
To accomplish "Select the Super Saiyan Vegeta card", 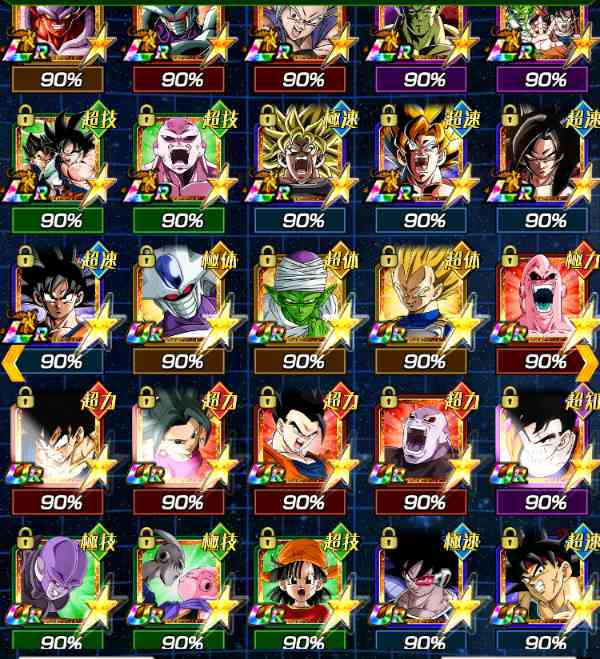I will 423,298.
